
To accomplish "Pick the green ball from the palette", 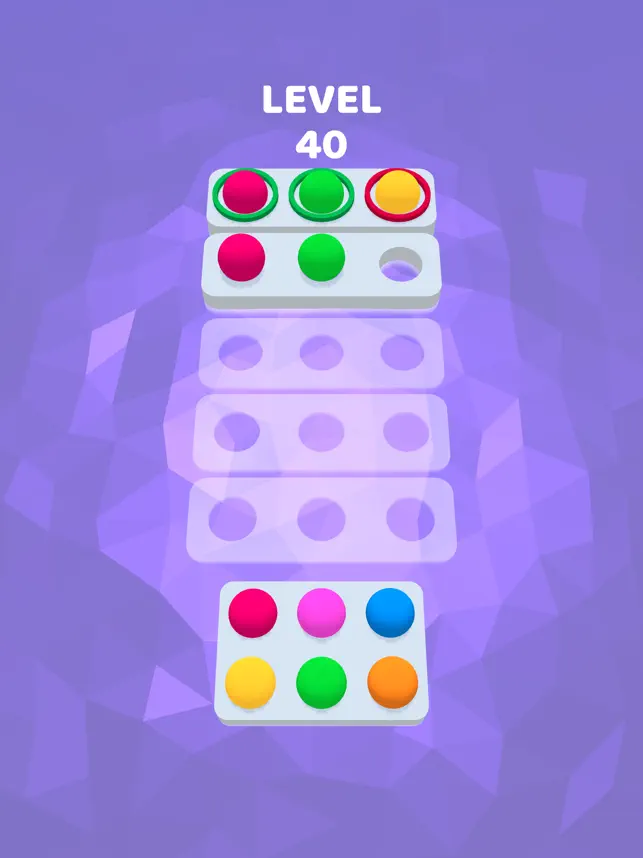I will click(321, 682).
